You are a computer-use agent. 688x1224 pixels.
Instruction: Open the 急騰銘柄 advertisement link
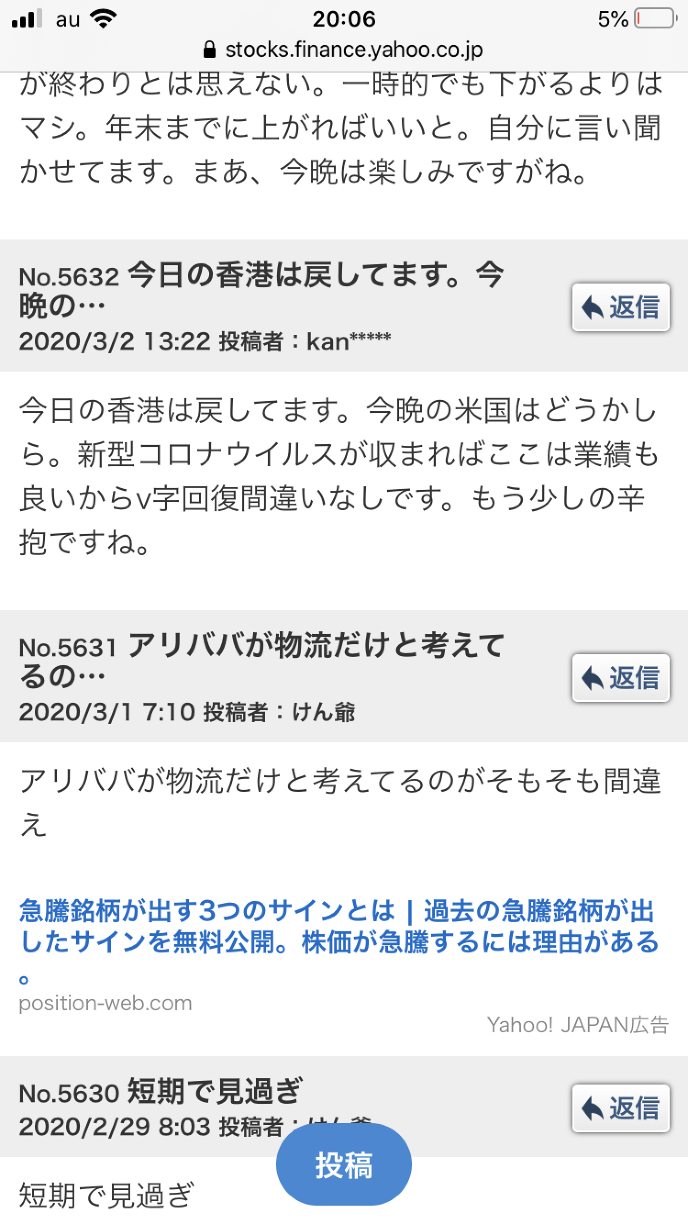338,927
